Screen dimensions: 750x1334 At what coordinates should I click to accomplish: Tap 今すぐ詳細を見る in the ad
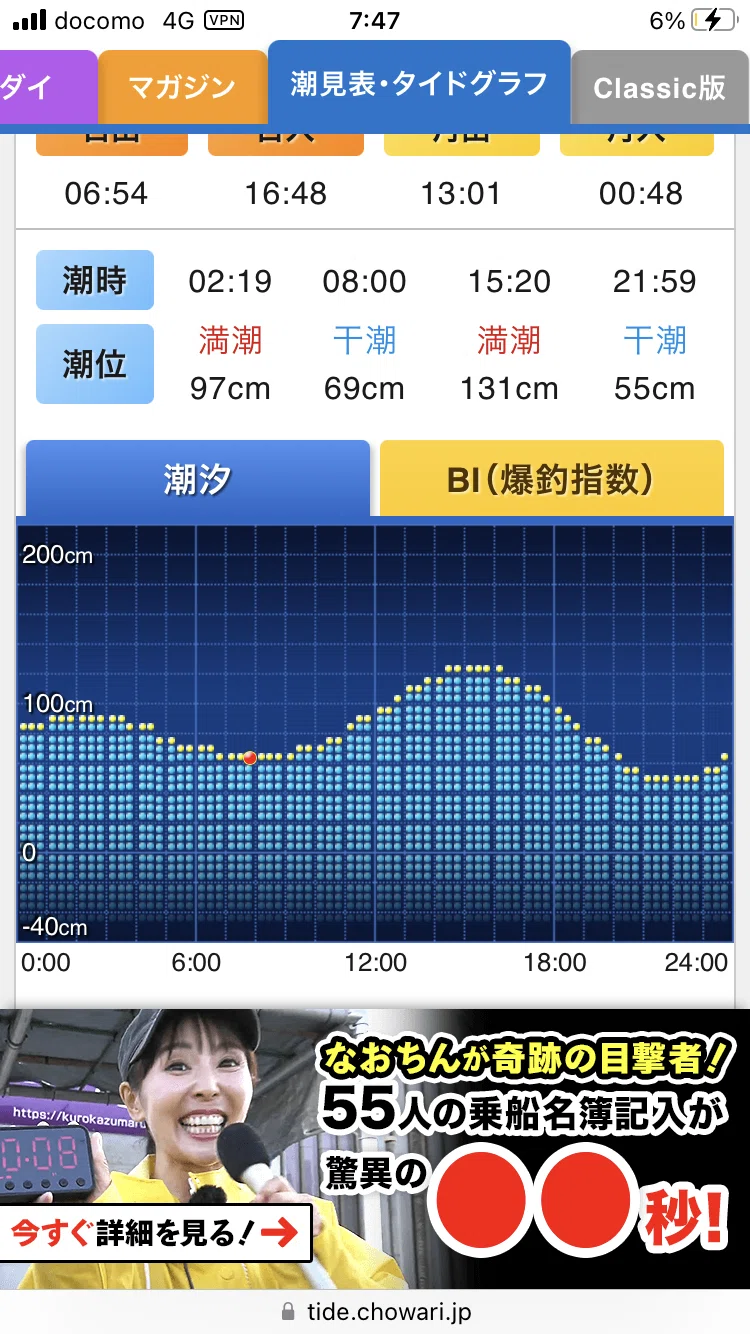click(155, 1233)
